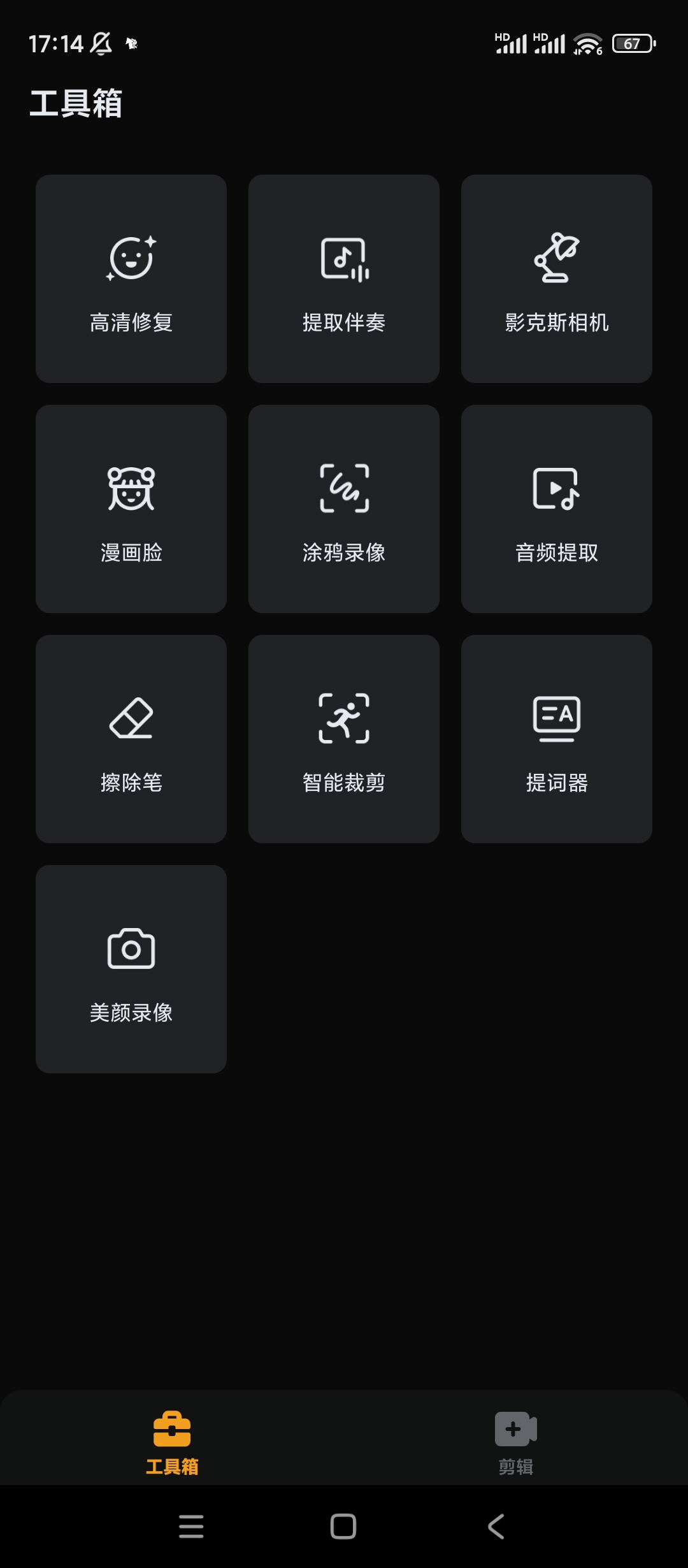Choose the 擦除笔 eraser tool
Image resolution: width=688 pixels, height=1568 pixels.
pyautogui.click(x=131, y=739)
